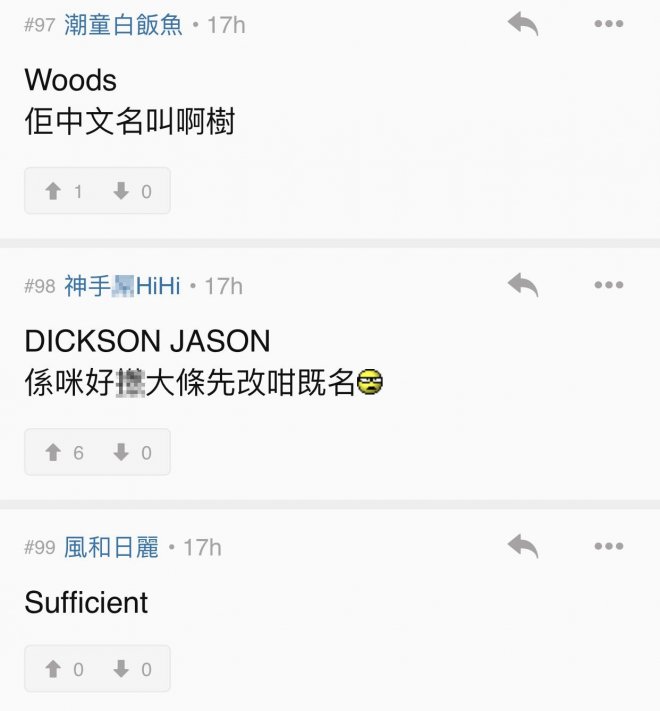Screen dimensions: 660x711
Task: Open overflow menu on comment #99
Action: (x=608, y=547)
